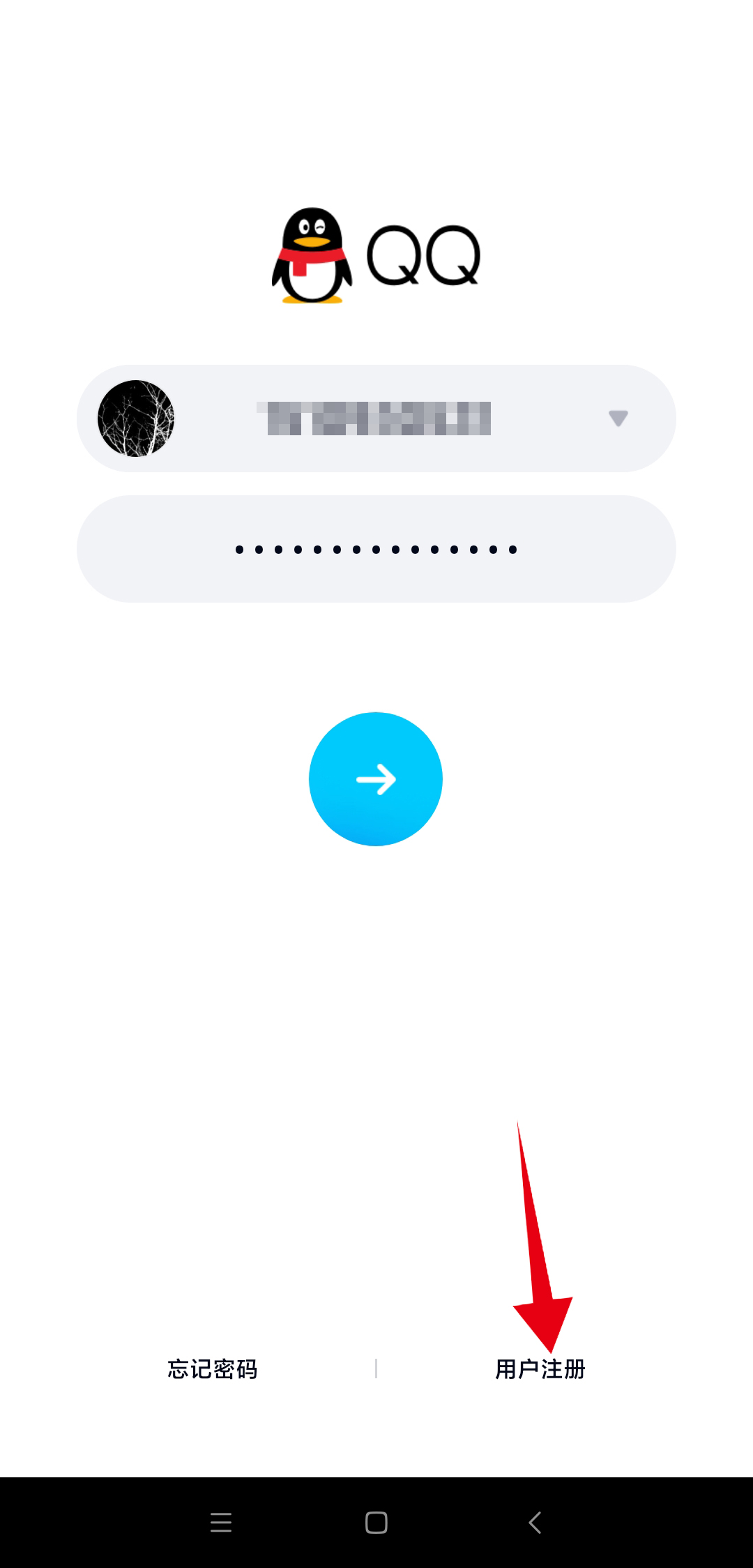Expand the saved accounts dropdown arrow

(x=618, y=419)
